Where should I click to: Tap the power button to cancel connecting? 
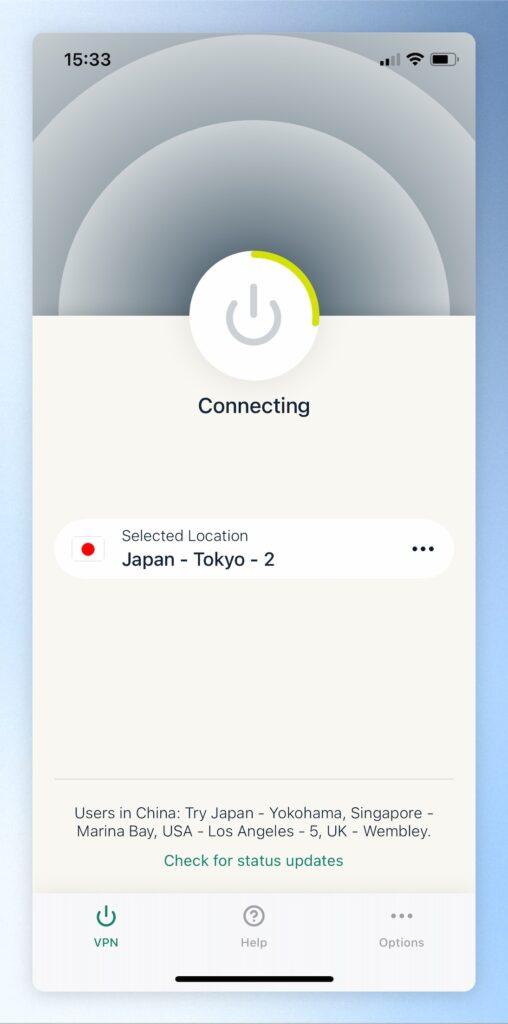pos(254,315)
